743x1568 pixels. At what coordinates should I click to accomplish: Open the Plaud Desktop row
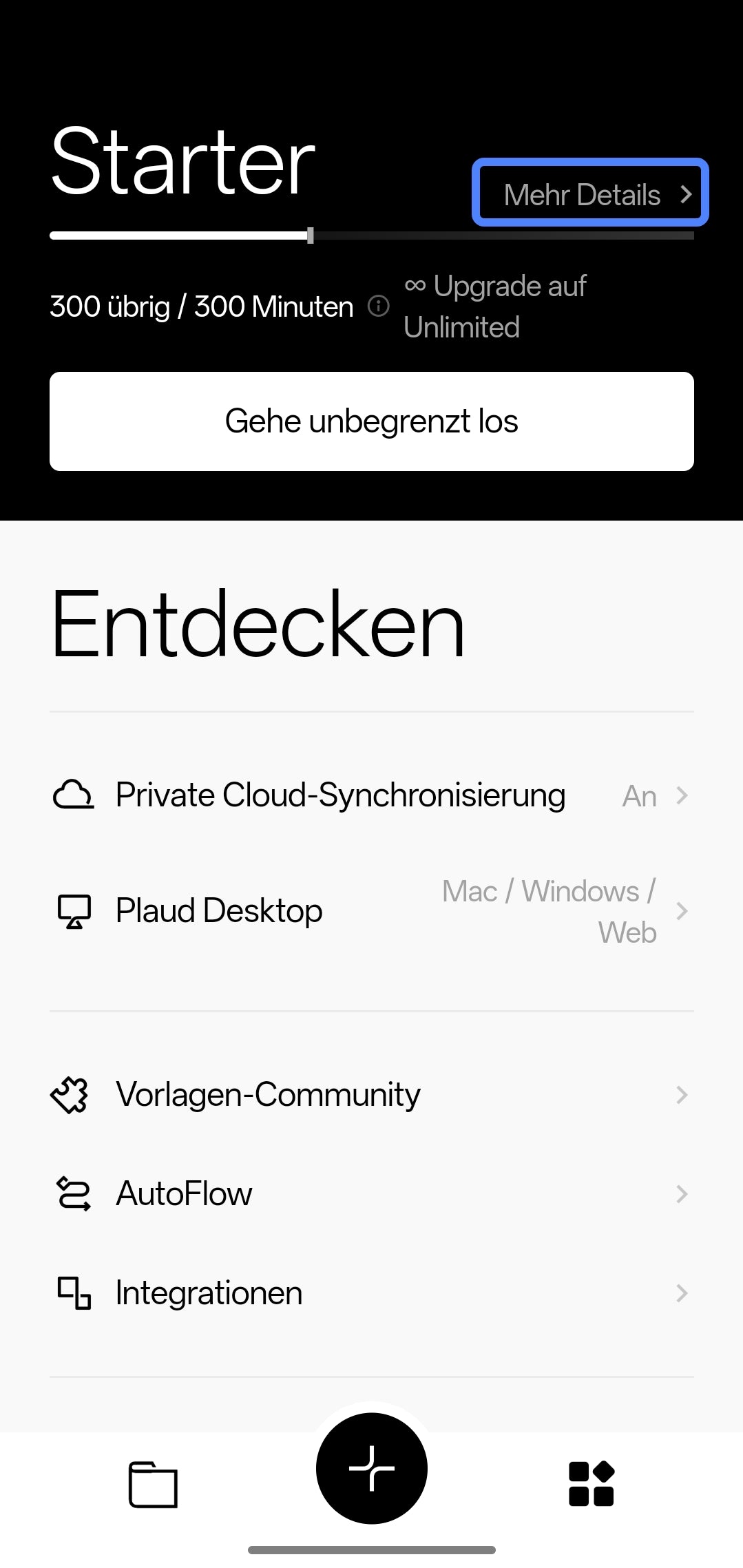coord(371,911)
